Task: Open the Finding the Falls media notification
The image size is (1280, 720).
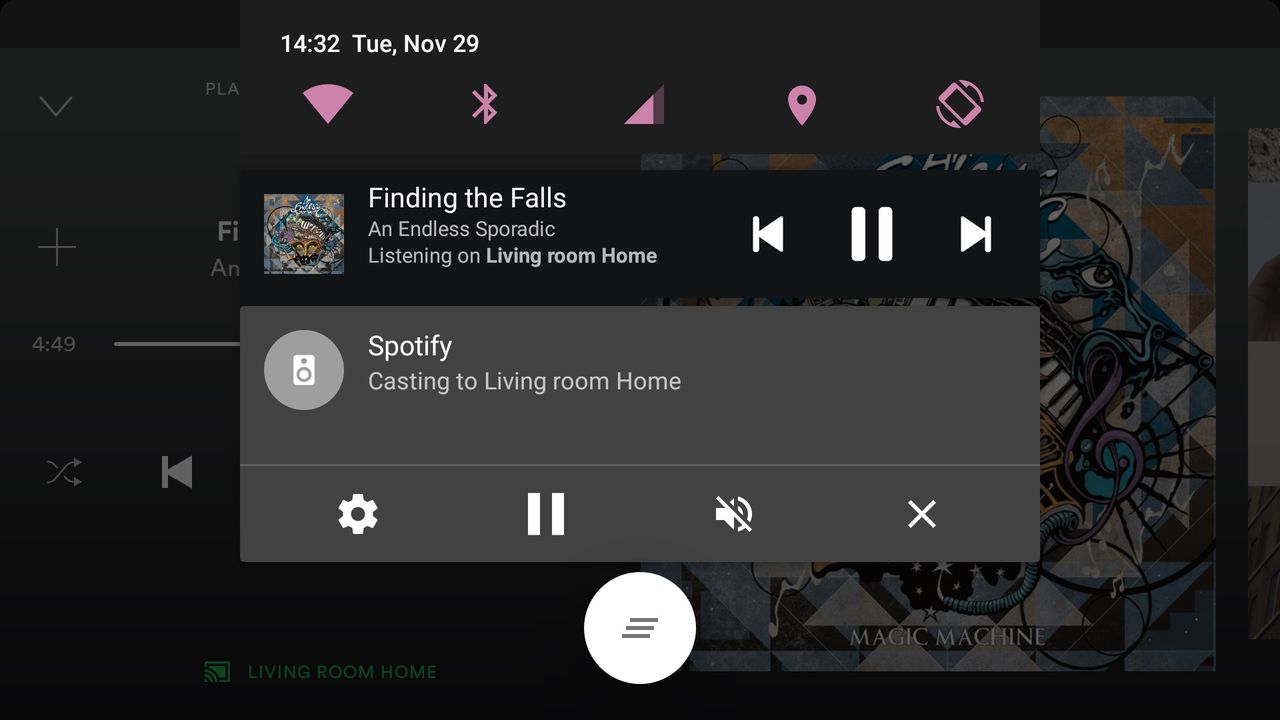Action: [510, 228]
